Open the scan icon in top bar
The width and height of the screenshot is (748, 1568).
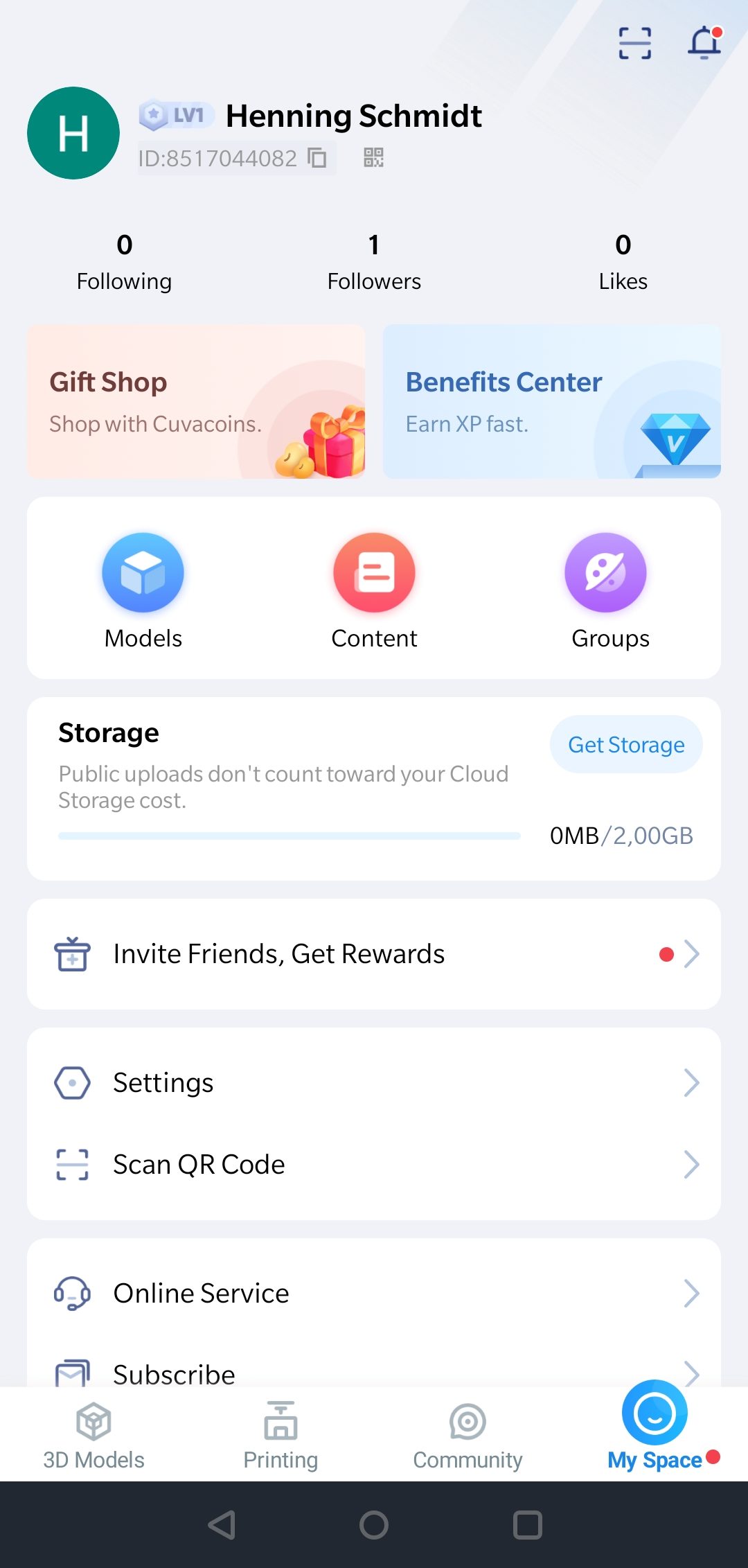[634, 43]
